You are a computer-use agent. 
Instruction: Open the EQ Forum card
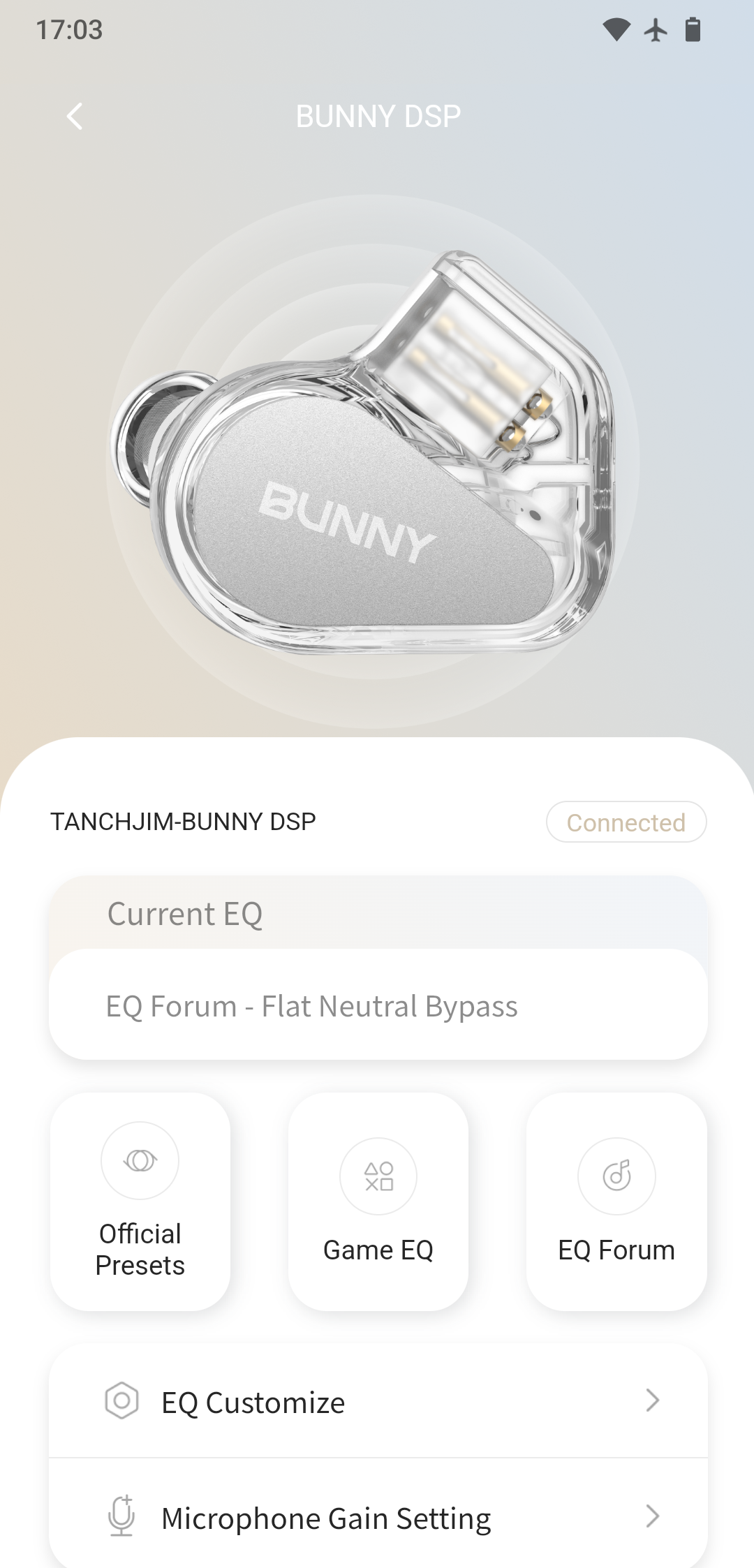point(616,1201)
